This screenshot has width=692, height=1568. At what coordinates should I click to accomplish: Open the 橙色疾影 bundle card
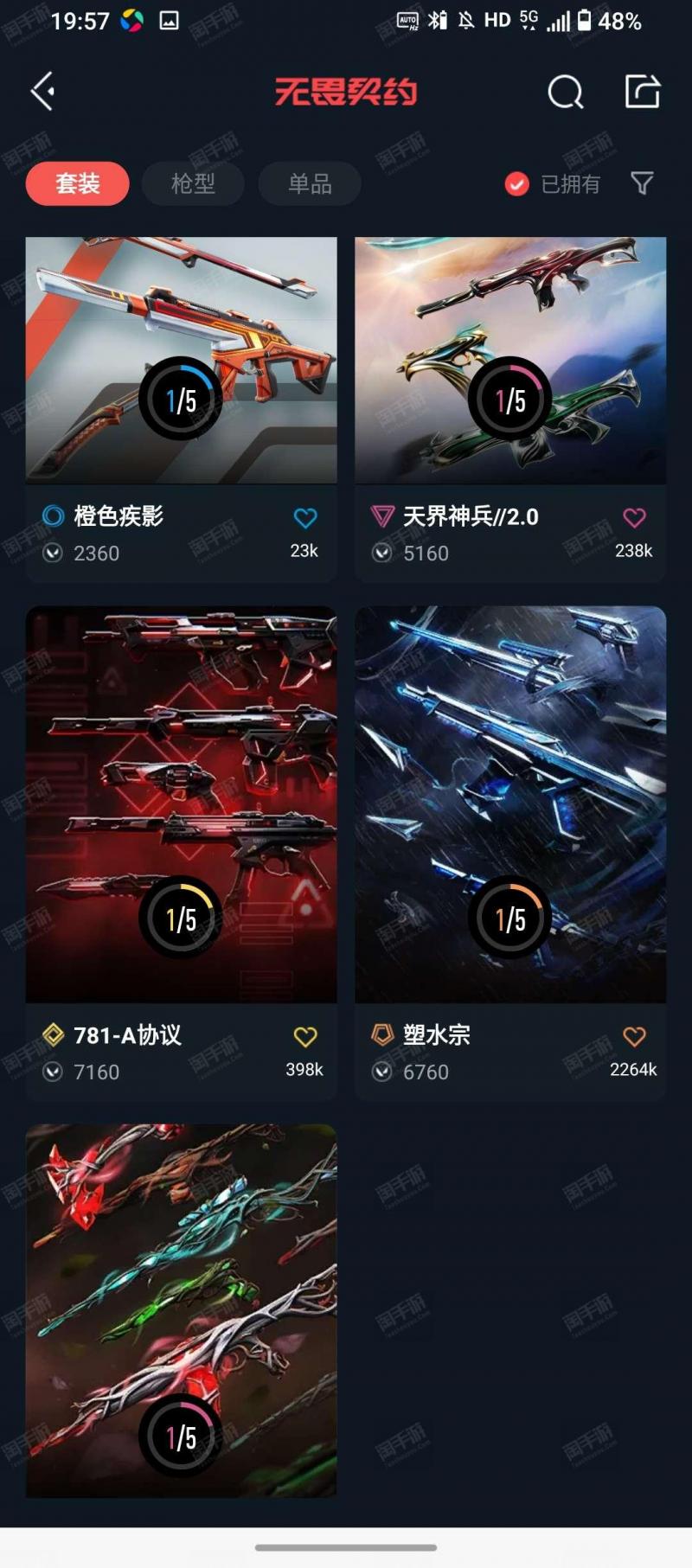(181, 362)
